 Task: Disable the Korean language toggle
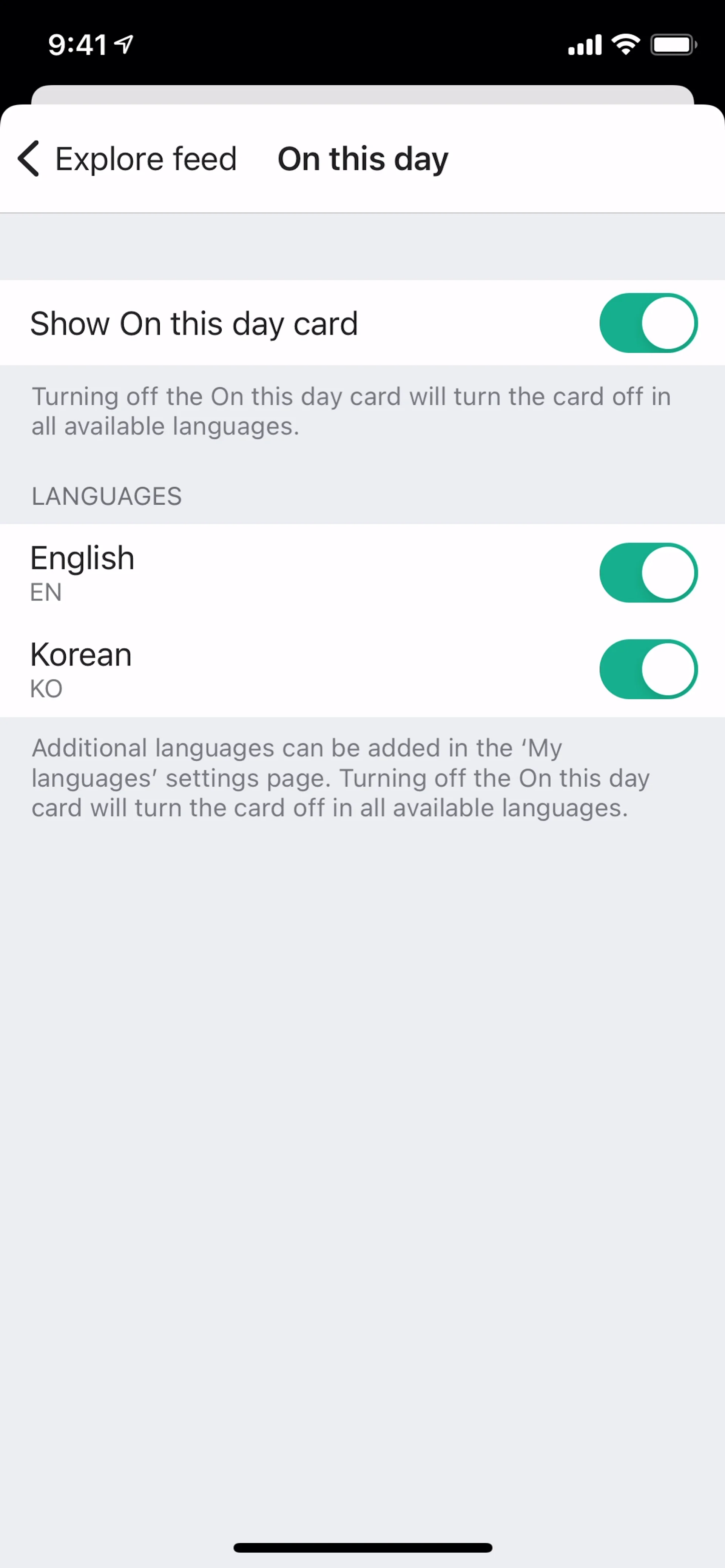click(x=648, y=670)
